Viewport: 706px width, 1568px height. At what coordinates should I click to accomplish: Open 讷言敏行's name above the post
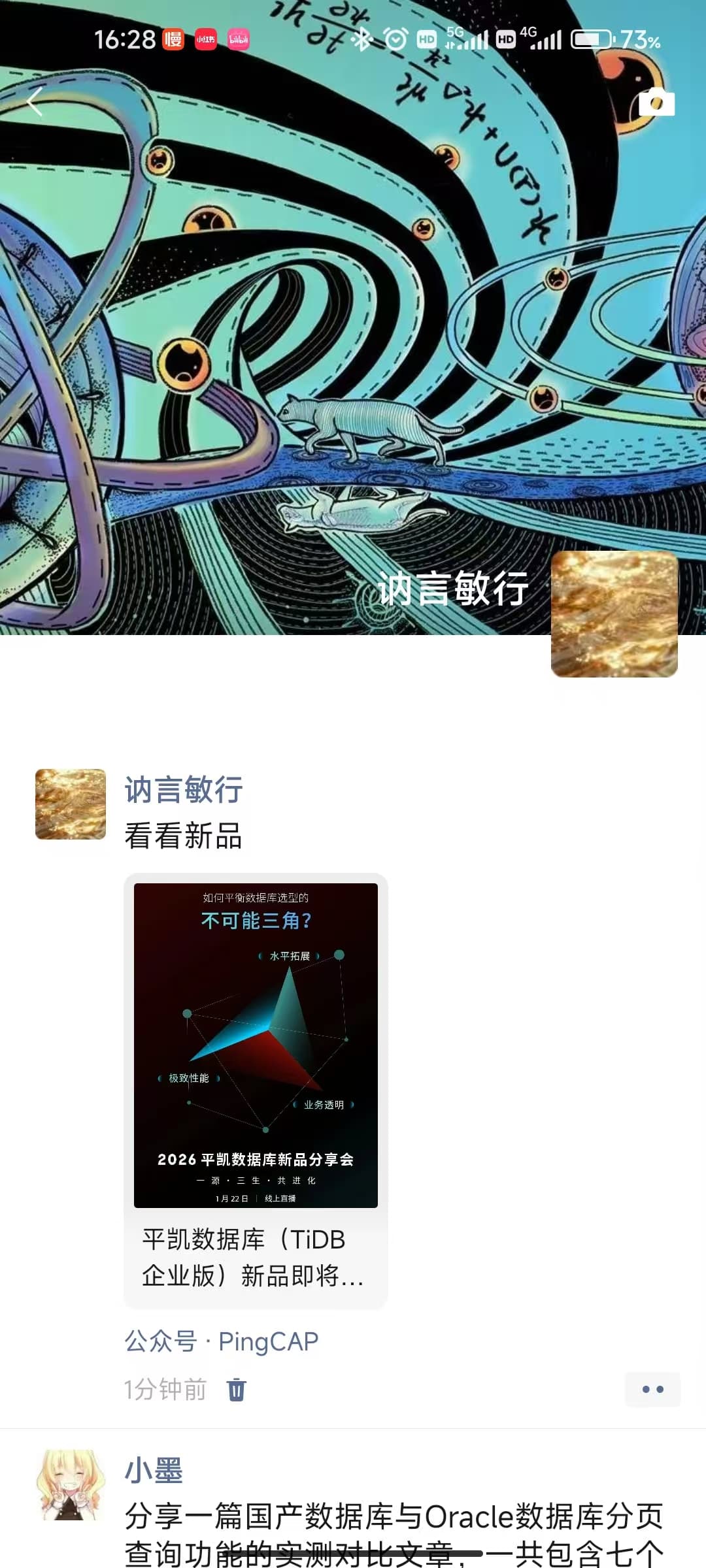[184, 790]
